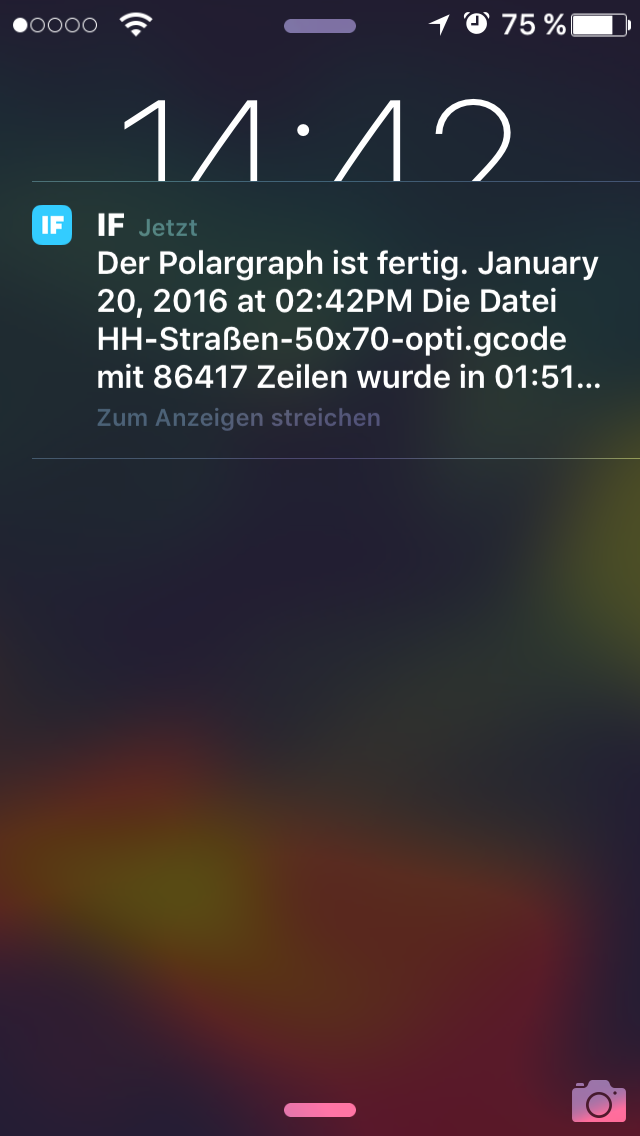The width and height of the screenshot is (640, 1136).
Task: Tap the camera icon shortcut
Action: click(x=599, y=1100)
